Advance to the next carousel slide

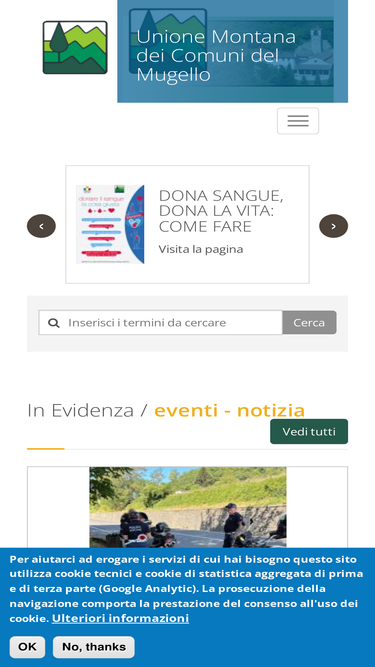[x=333, y=226]
